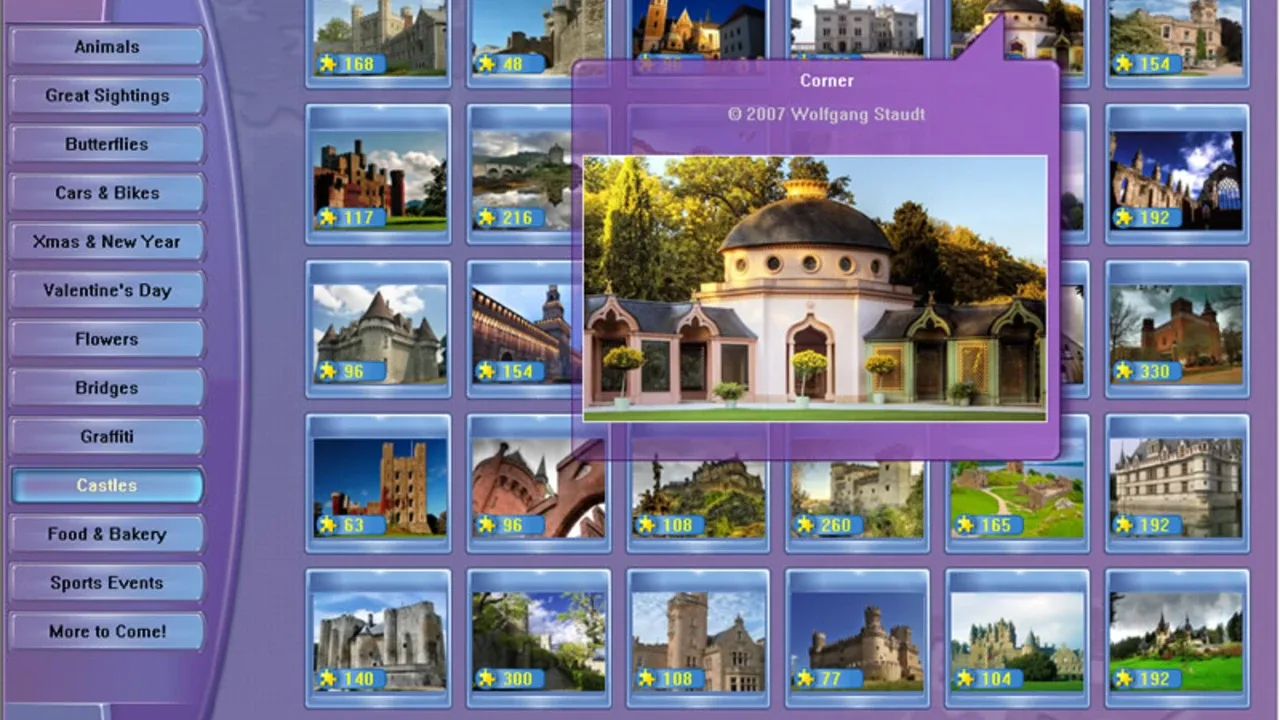Open the Bridges category
This screenshot has height=720, width=1280.
pyautogui.click(x=107, y=388)
